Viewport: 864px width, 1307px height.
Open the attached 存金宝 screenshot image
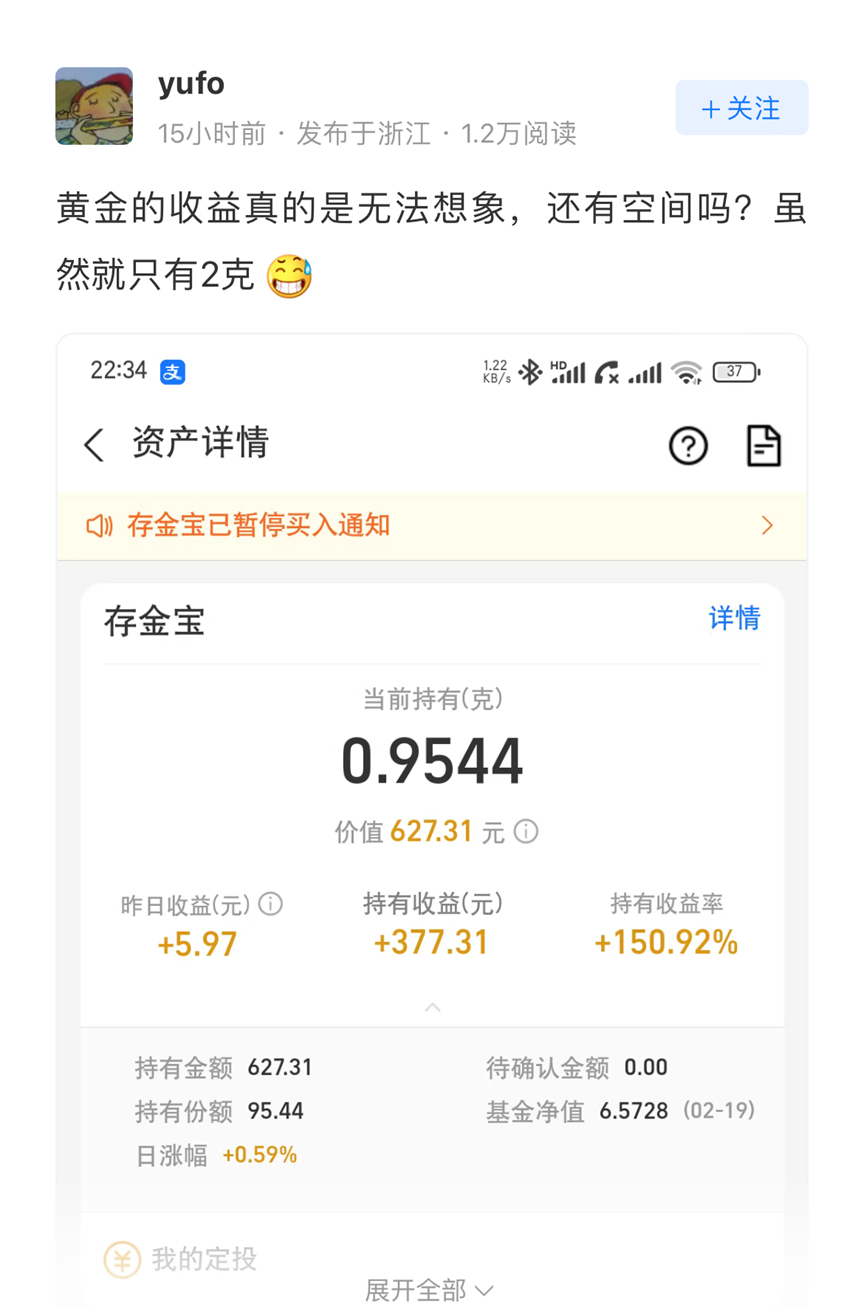pos(431,800)
